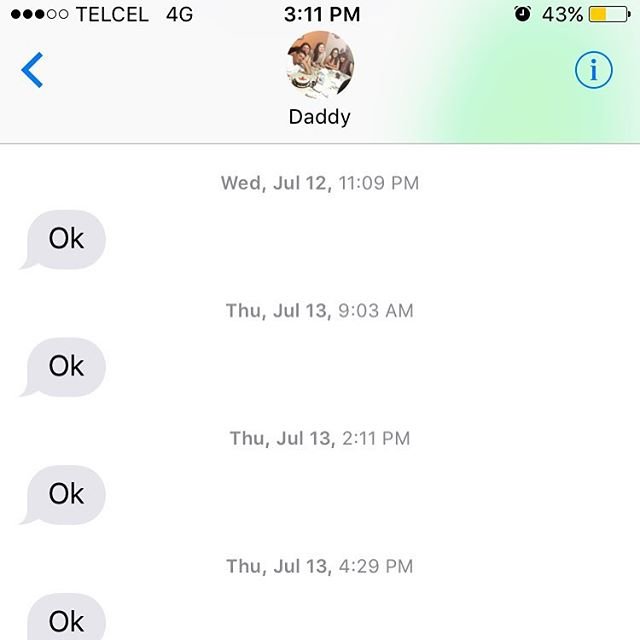Go back to the messages list
This screenshot has height=640, width=640.
[33, 71]
